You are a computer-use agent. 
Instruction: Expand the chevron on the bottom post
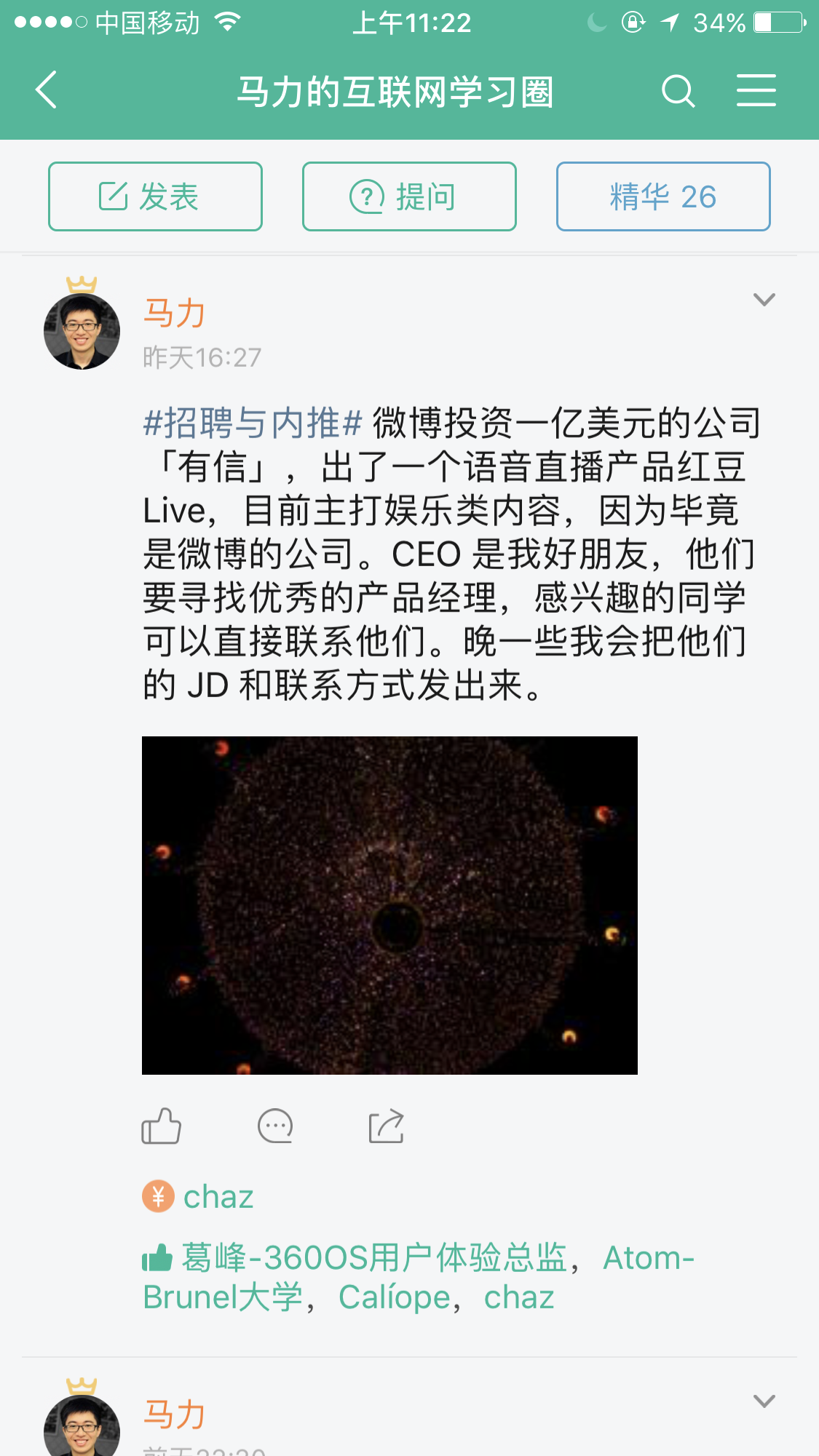coord(763,1402)
